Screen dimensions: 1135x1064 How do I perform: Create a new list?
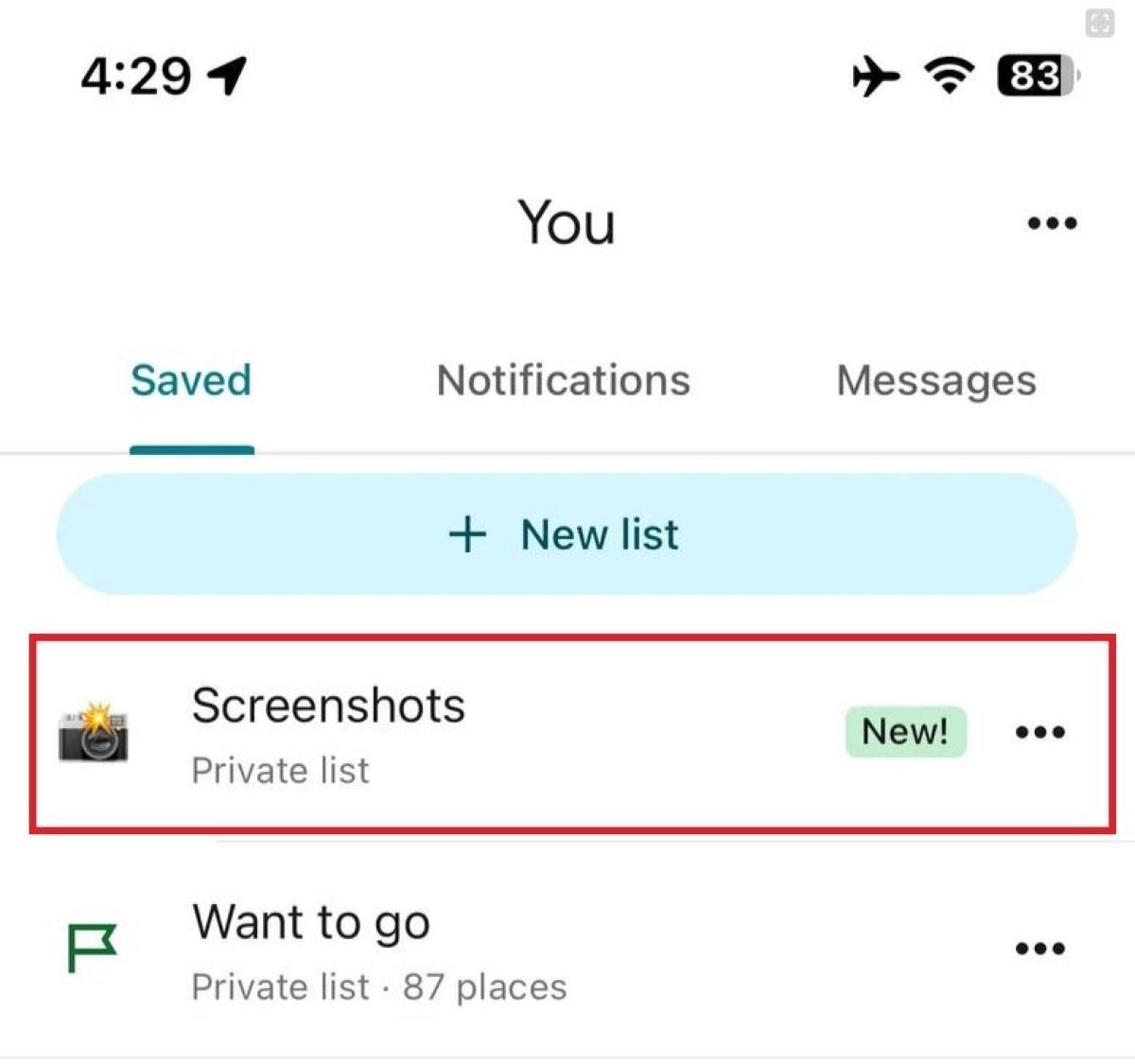[566, 534]
